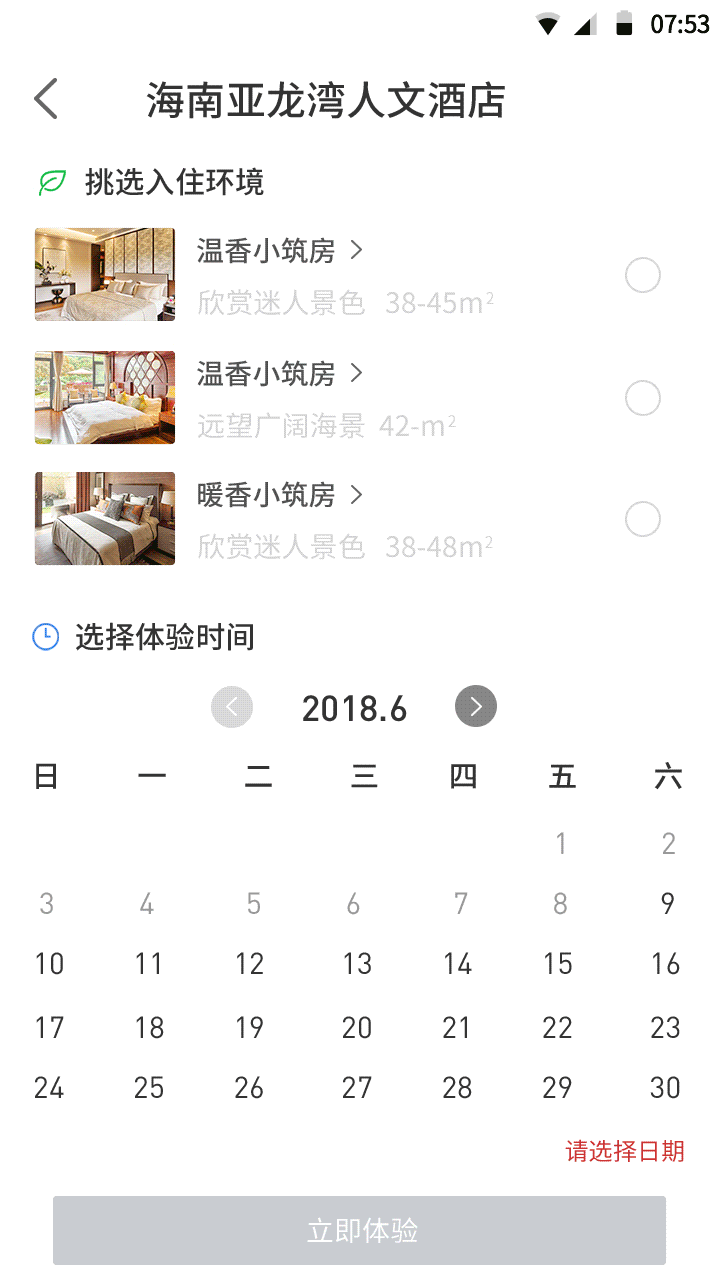Click the blue clock icon beside 选择体验时间

pyautogui.click(x=48, y=637)
